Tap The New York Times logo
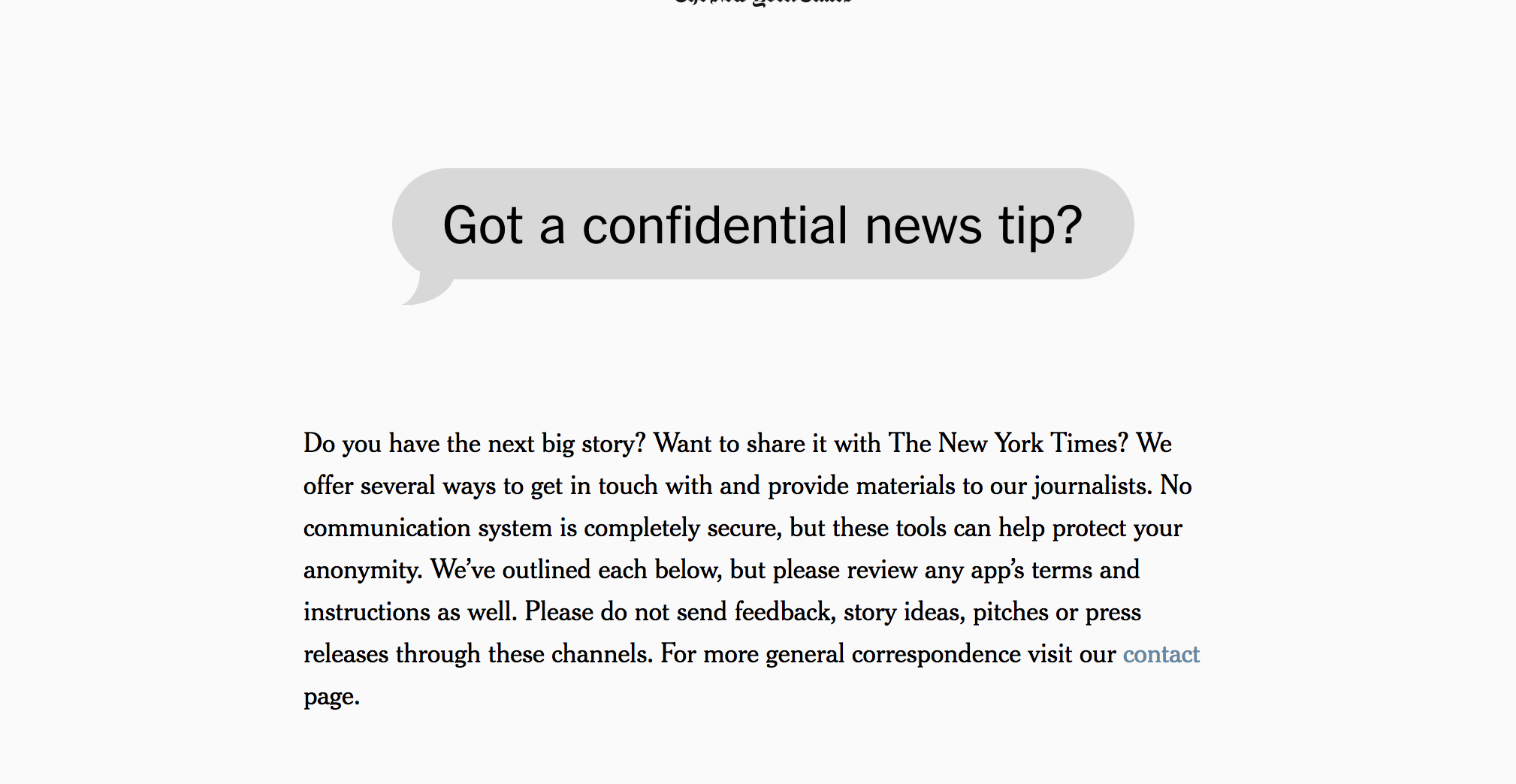 pyautogui.click(x=762, y=2)
